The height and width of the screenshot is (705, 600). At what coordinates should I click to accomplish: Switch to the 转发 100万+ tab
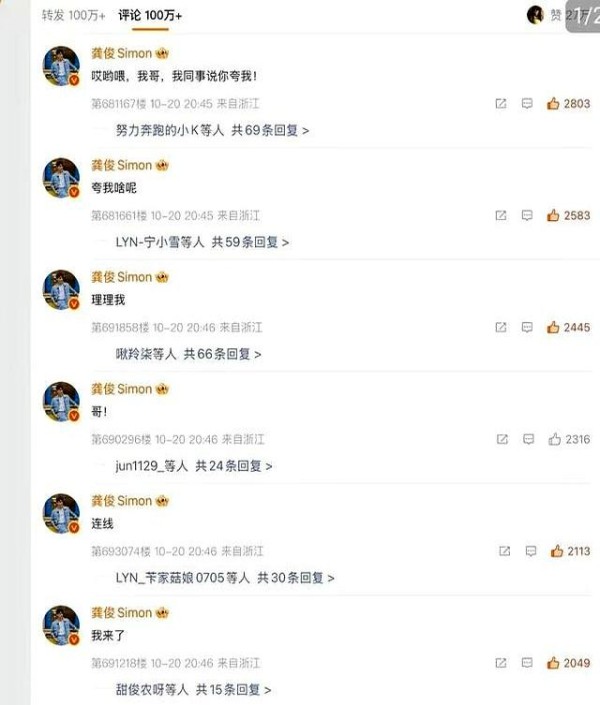(x=73, y=16)
